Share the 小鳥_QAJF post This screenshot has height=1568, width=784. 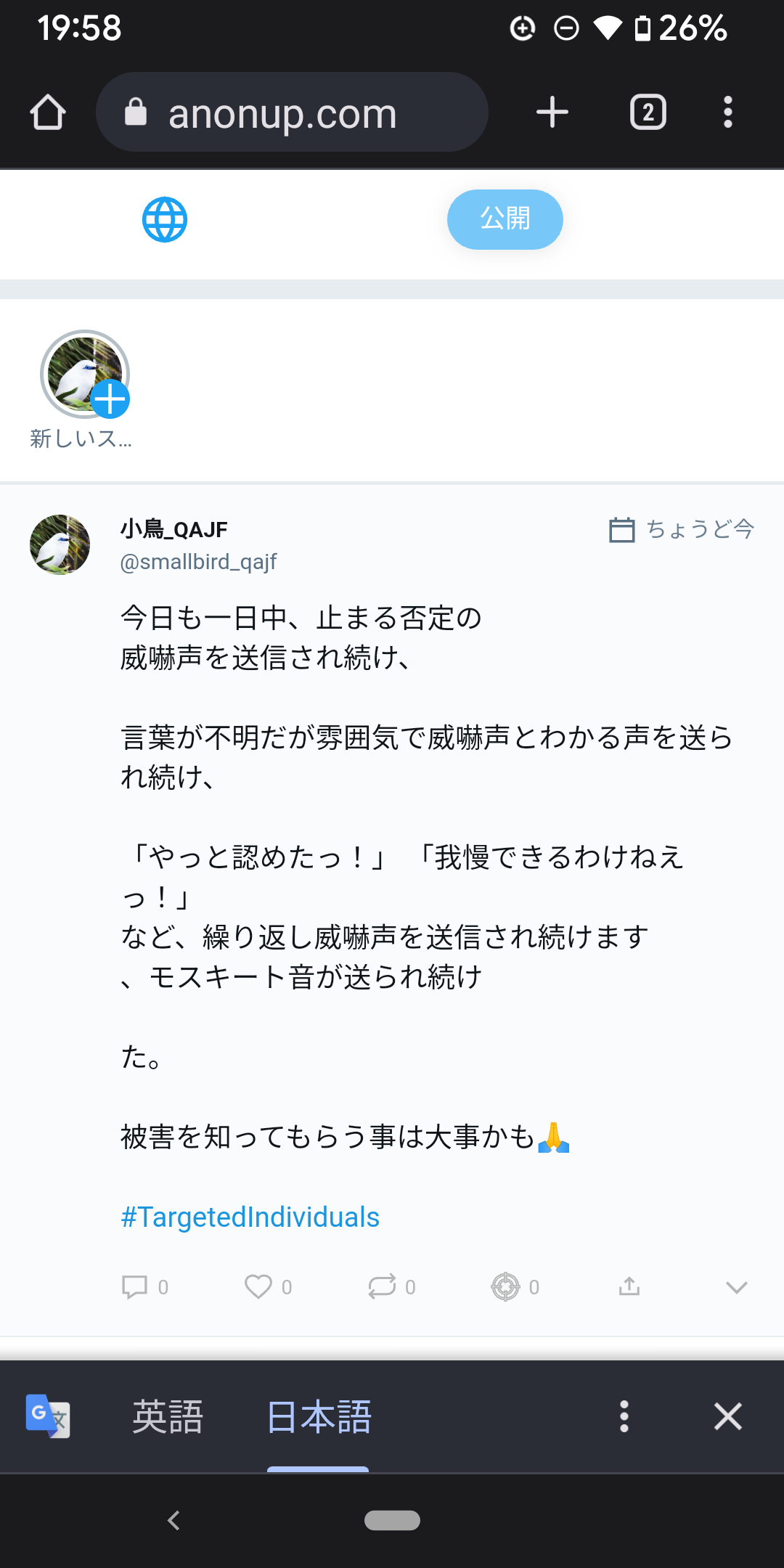[629, 1287]
